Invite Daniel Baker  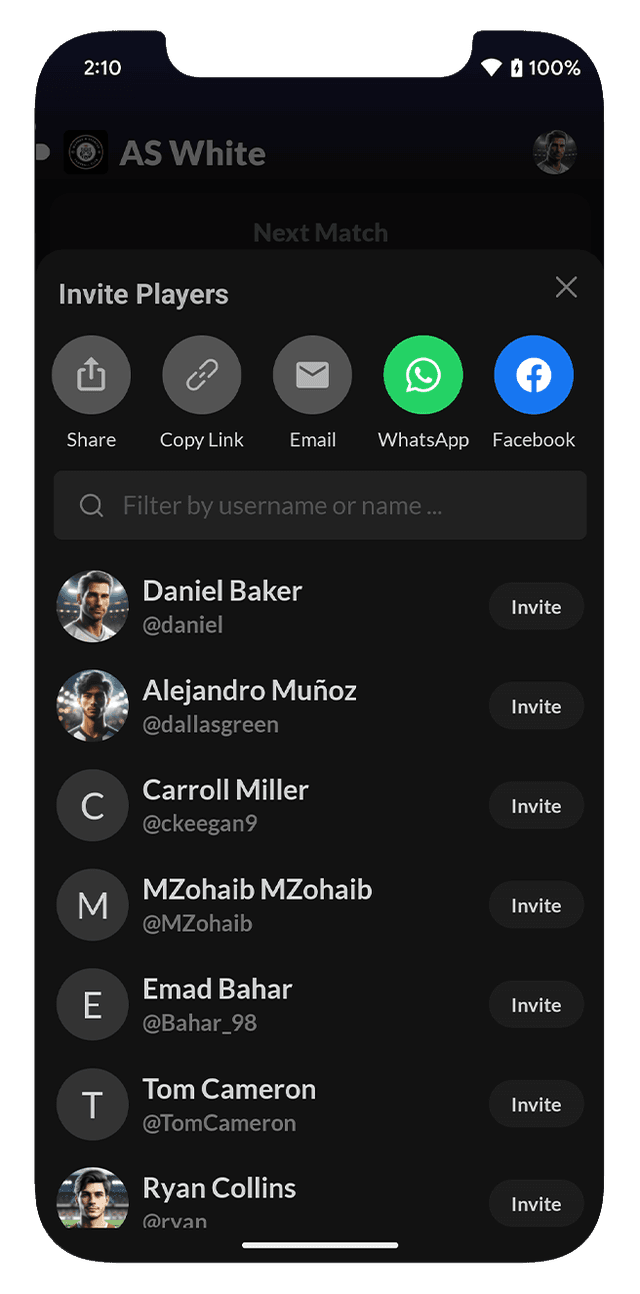(536, 607)
